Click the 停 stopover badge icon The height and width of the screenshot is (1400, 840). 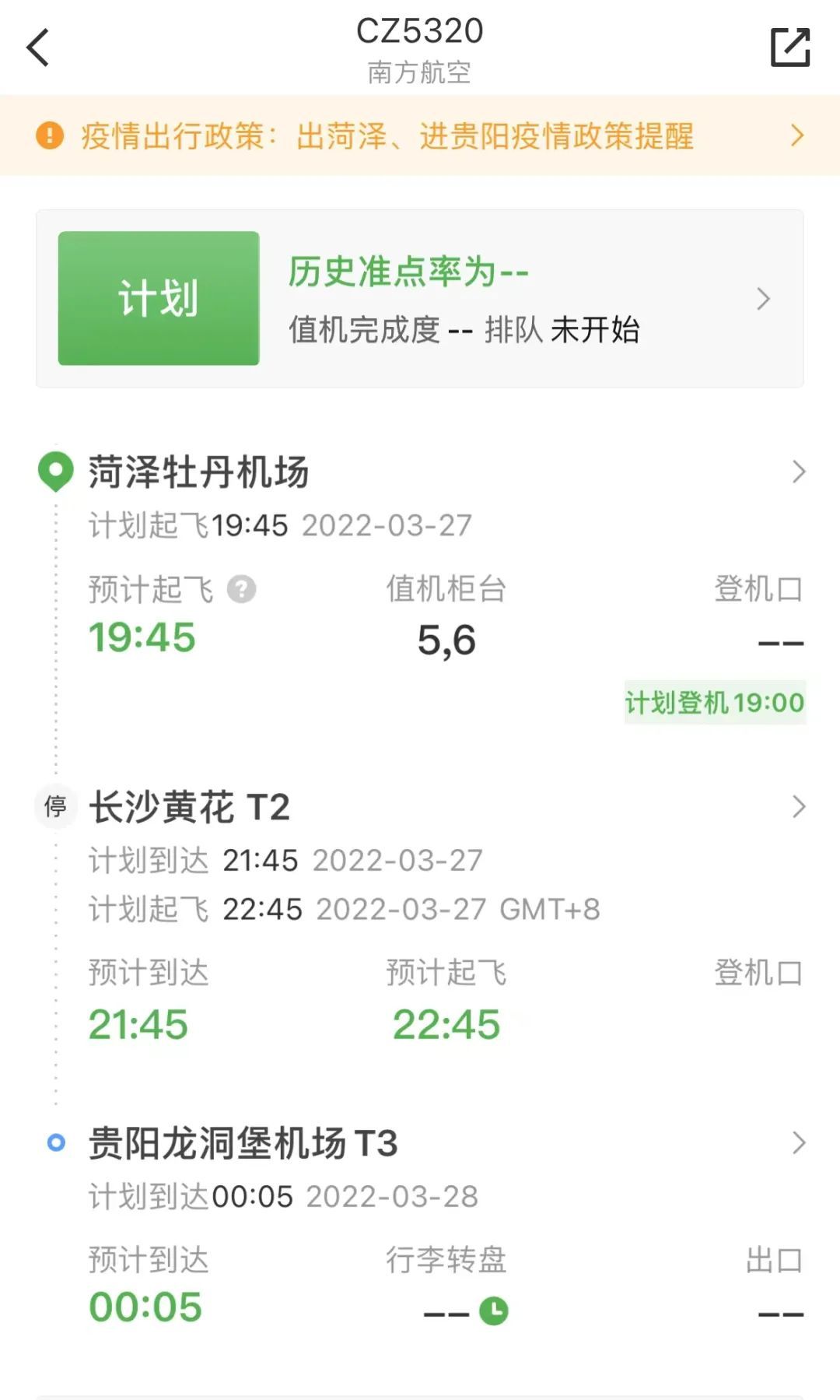point(55,806)
